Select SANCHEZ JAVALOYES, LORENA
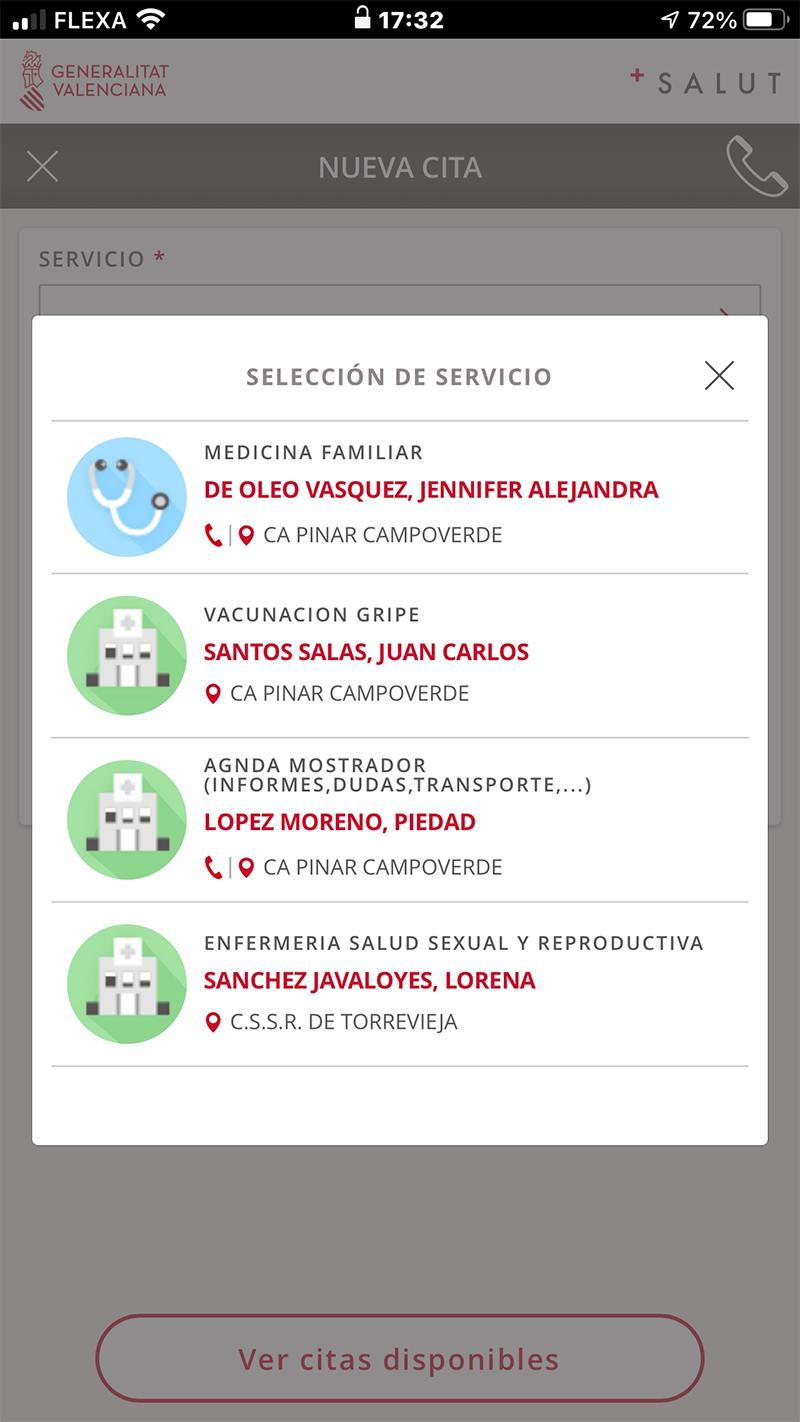The image size is (800, 1422). [x=370, y=980]
